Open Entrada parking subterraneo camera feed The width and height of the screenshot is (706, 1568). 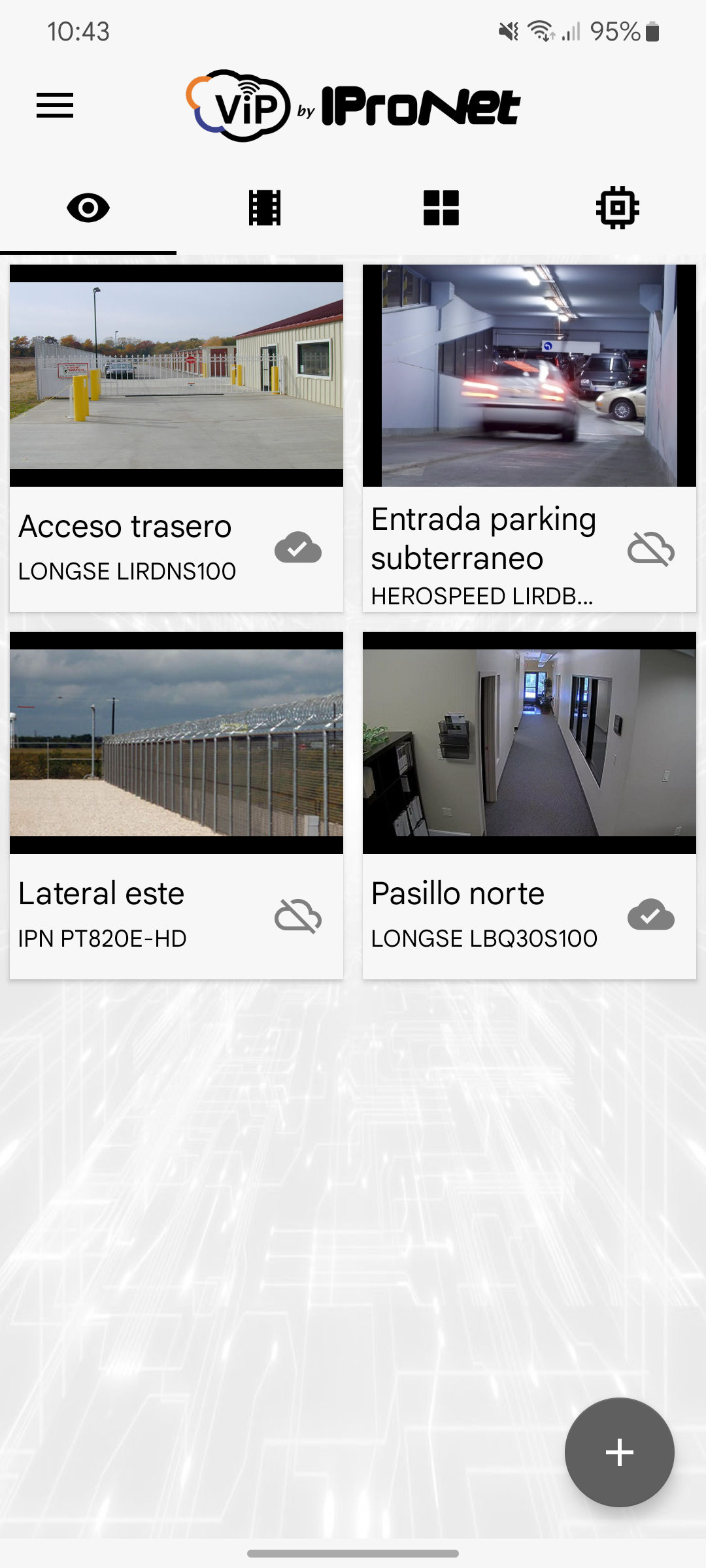[529, 376]
